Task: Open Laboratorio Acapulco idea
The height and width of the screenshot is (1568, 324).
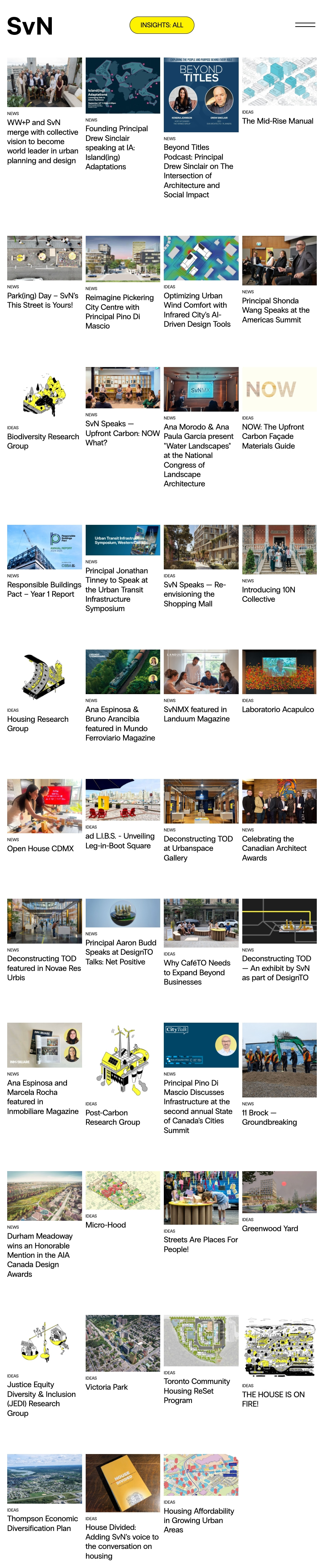Action: point(278,709)
